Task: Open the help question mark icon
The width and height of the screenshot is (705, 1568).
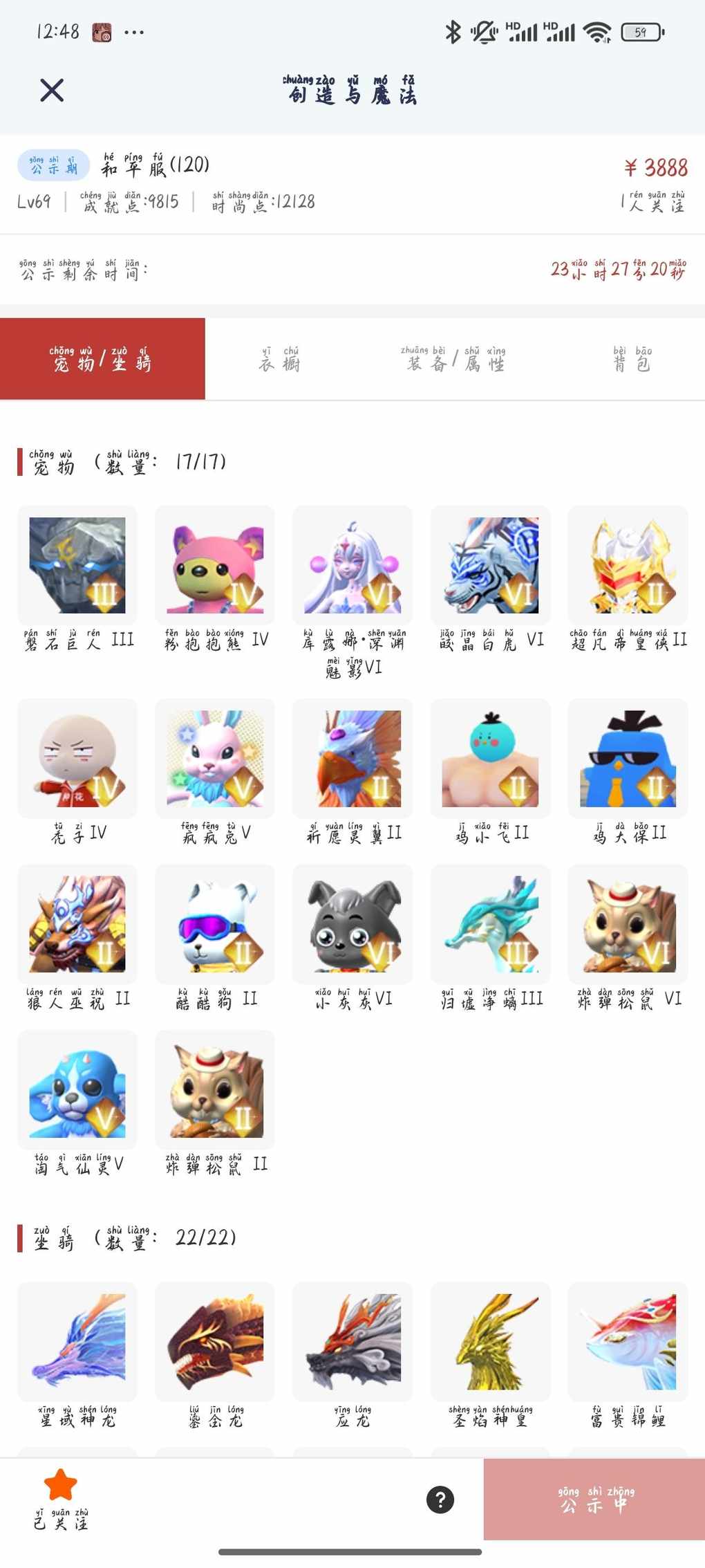Action: [x=440, y=1499]
